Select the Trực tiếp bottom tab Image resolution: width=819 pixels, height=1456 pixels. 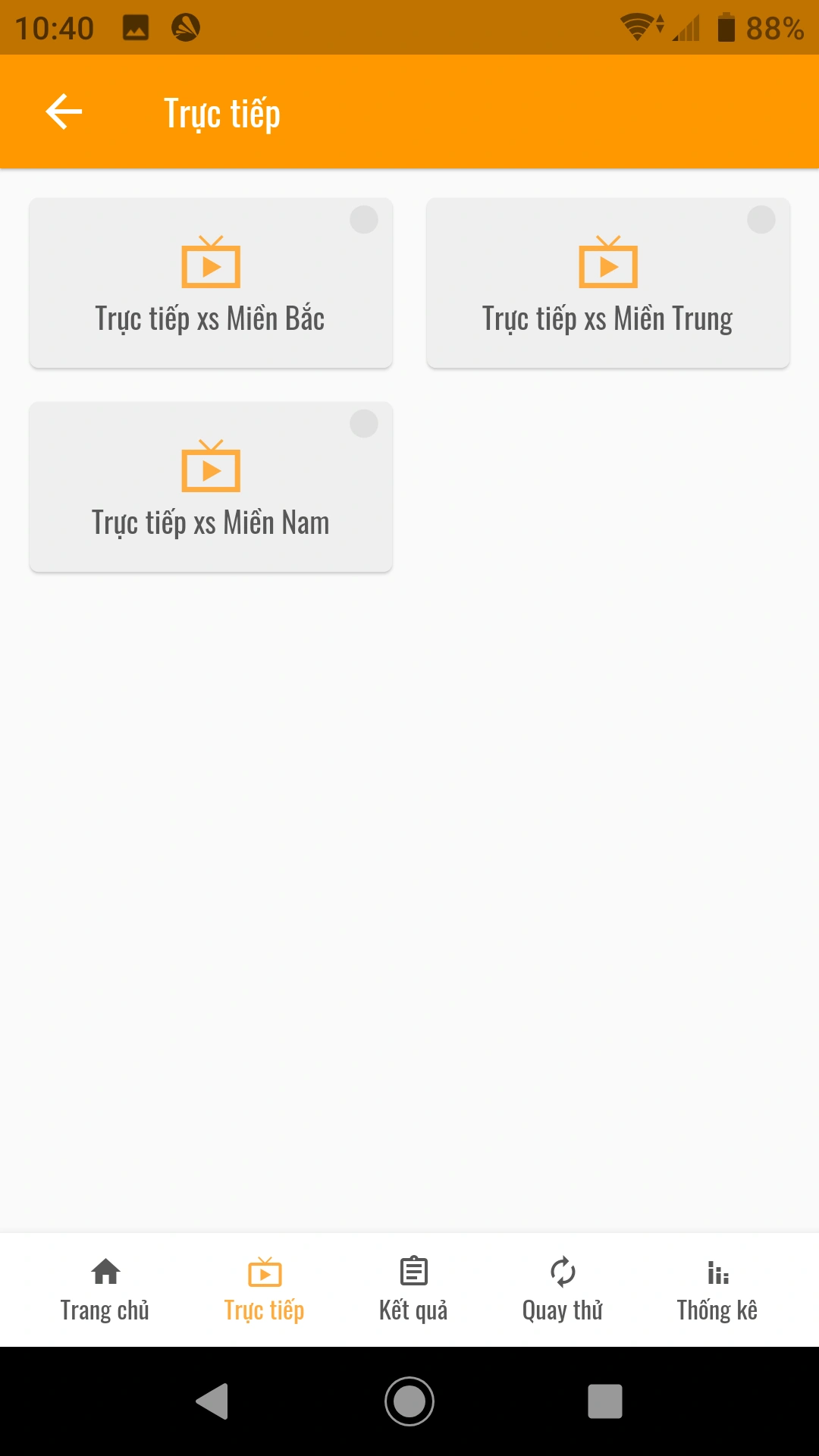click(264, 1290)
